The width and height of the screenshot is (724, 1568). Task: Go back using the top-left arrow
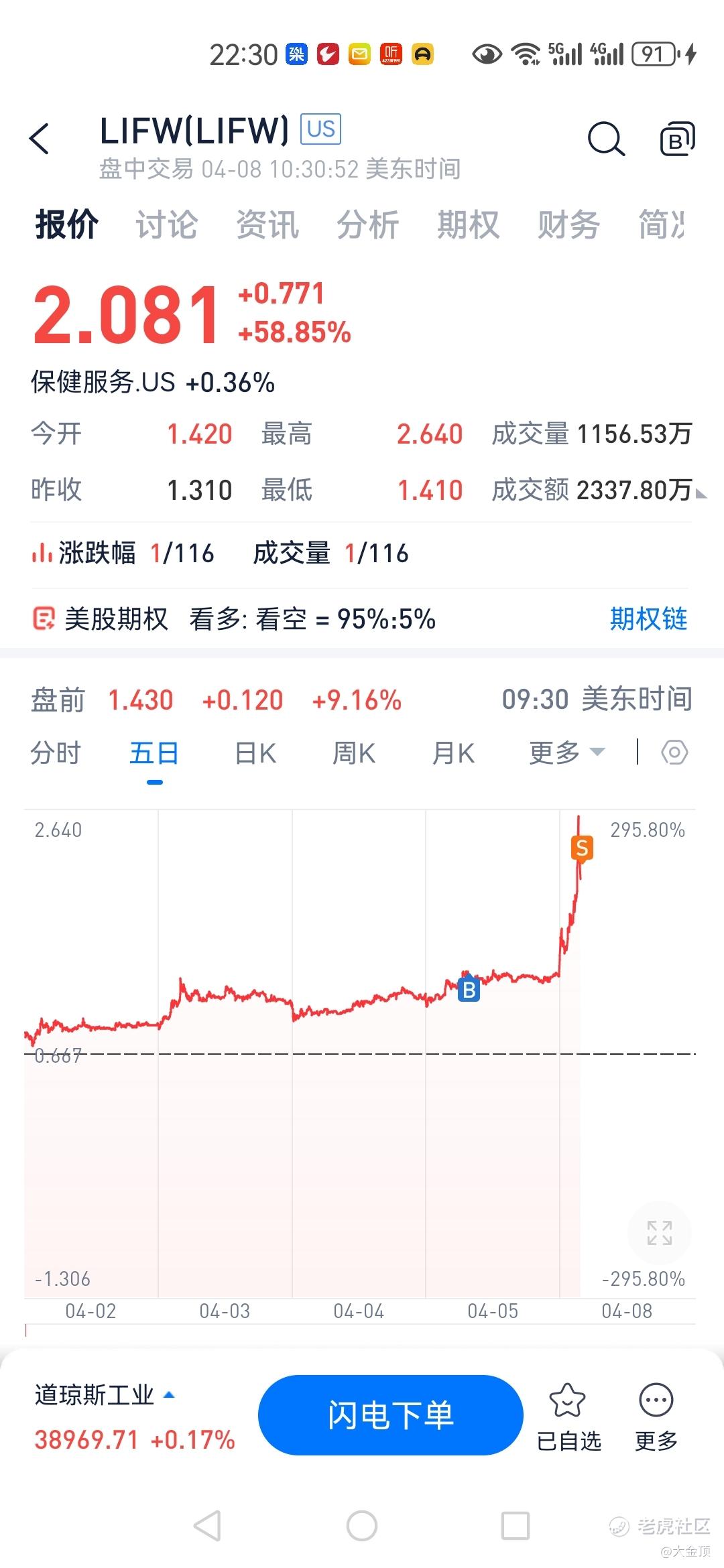click(40, 139)
